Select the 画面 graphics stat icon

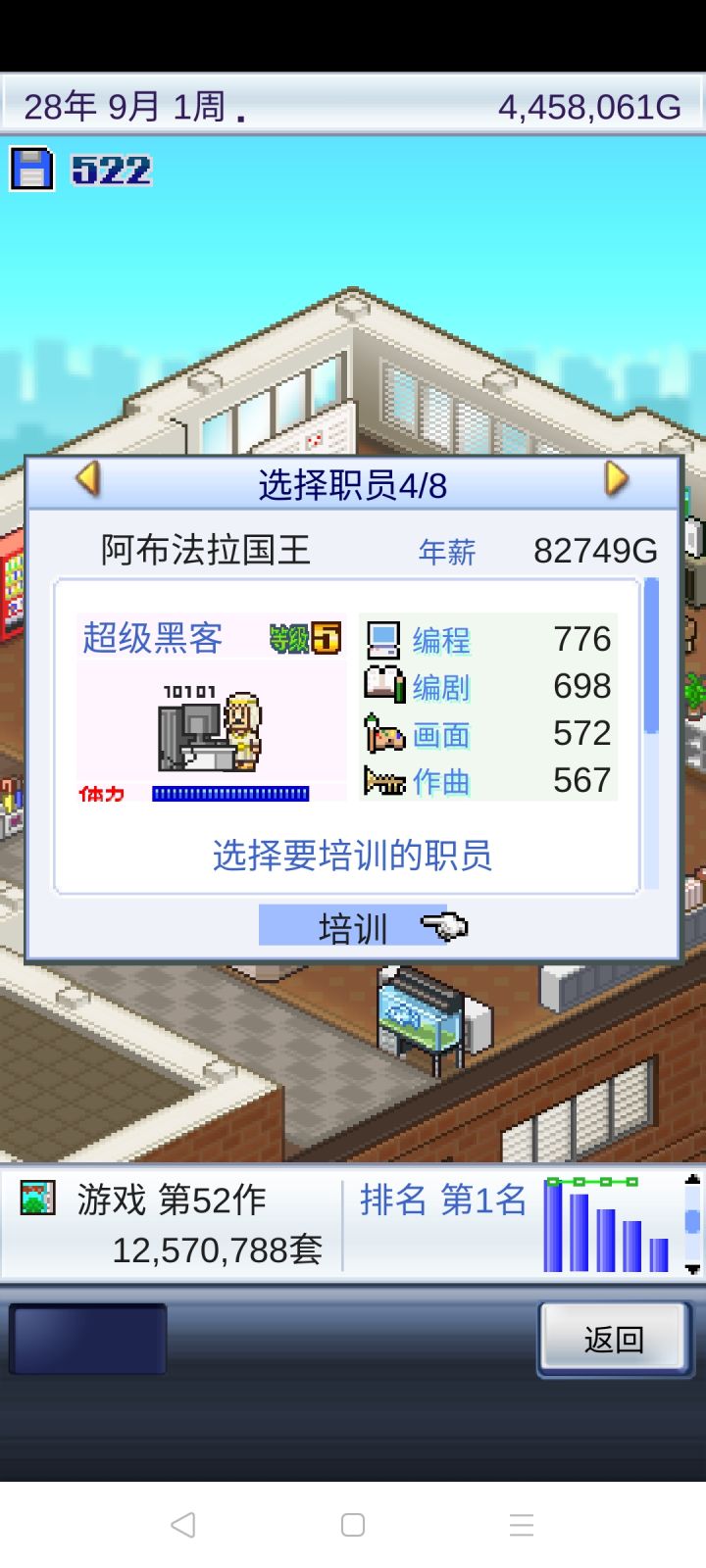click(386, 734)
